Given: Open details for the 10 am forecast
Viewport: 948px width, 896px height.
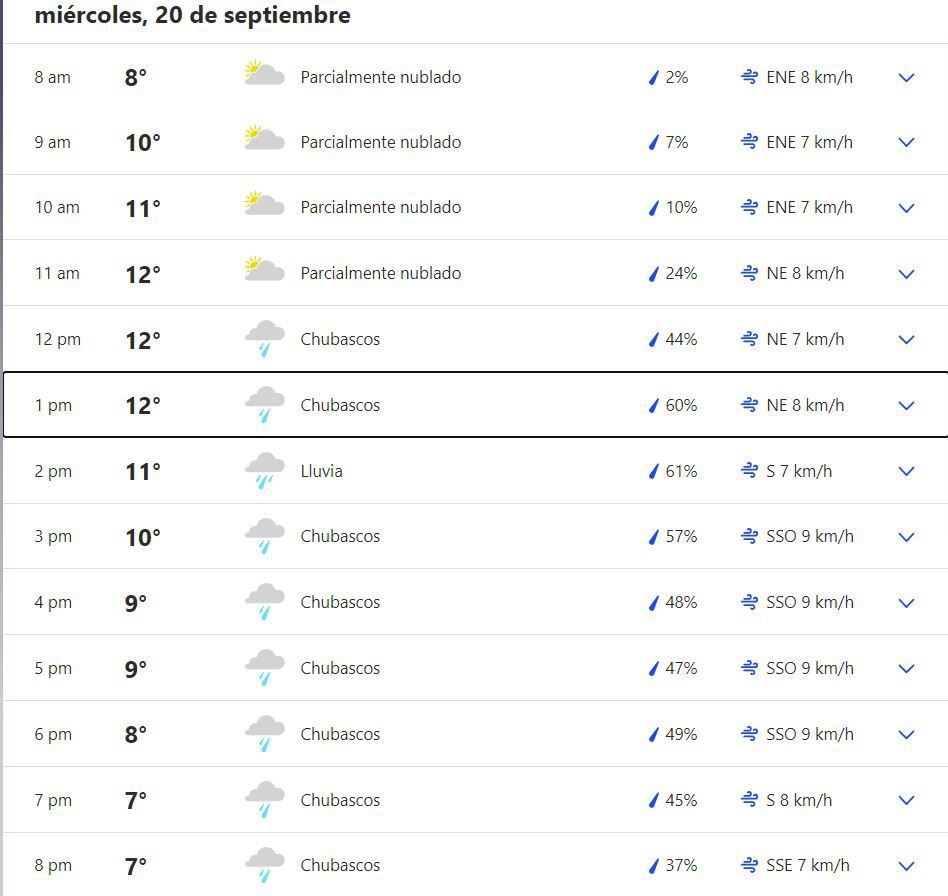Looking at the screenshot, I should click(x=906, y=208).
